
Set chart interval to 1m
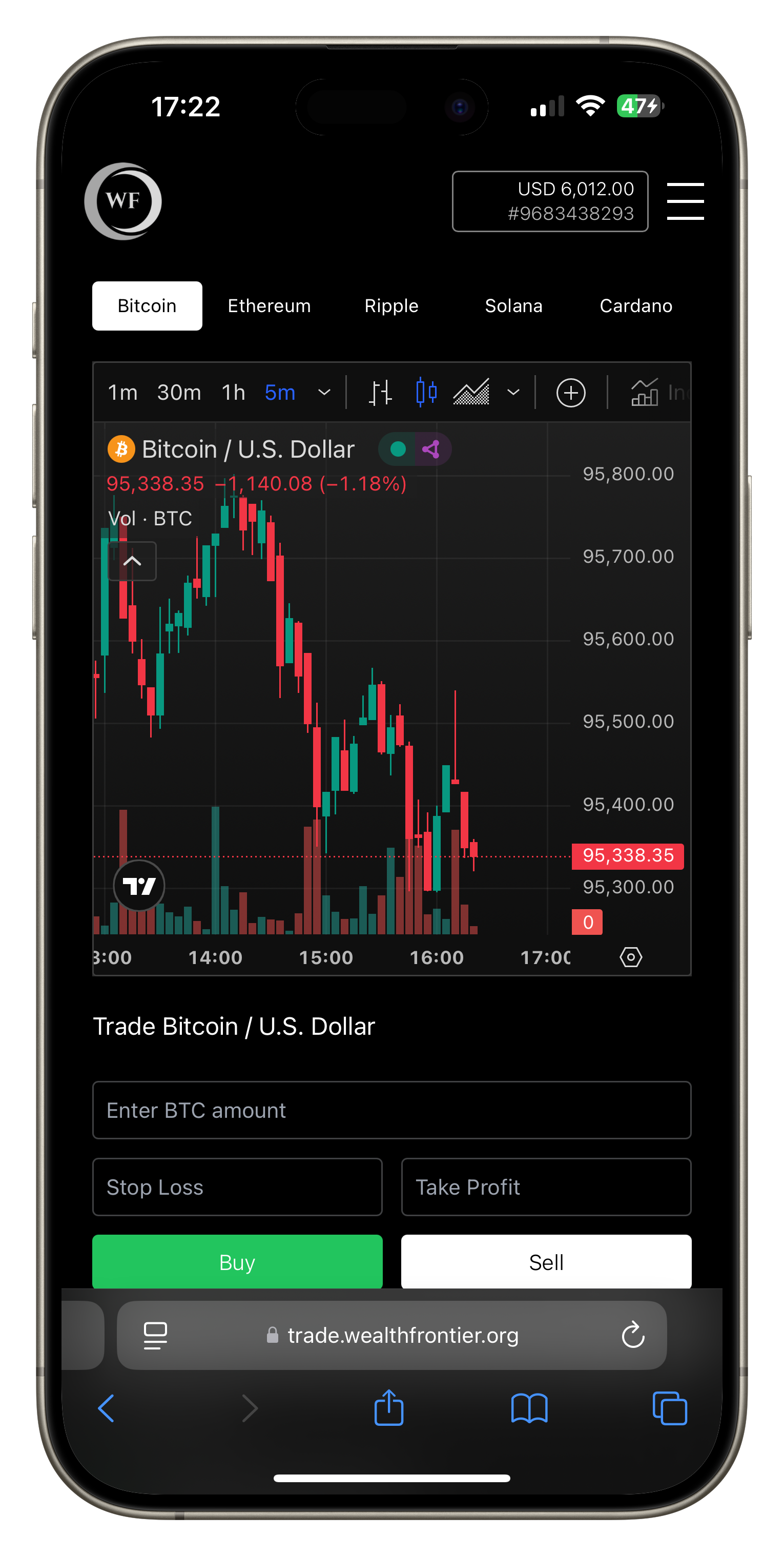(x=122, y=393)
